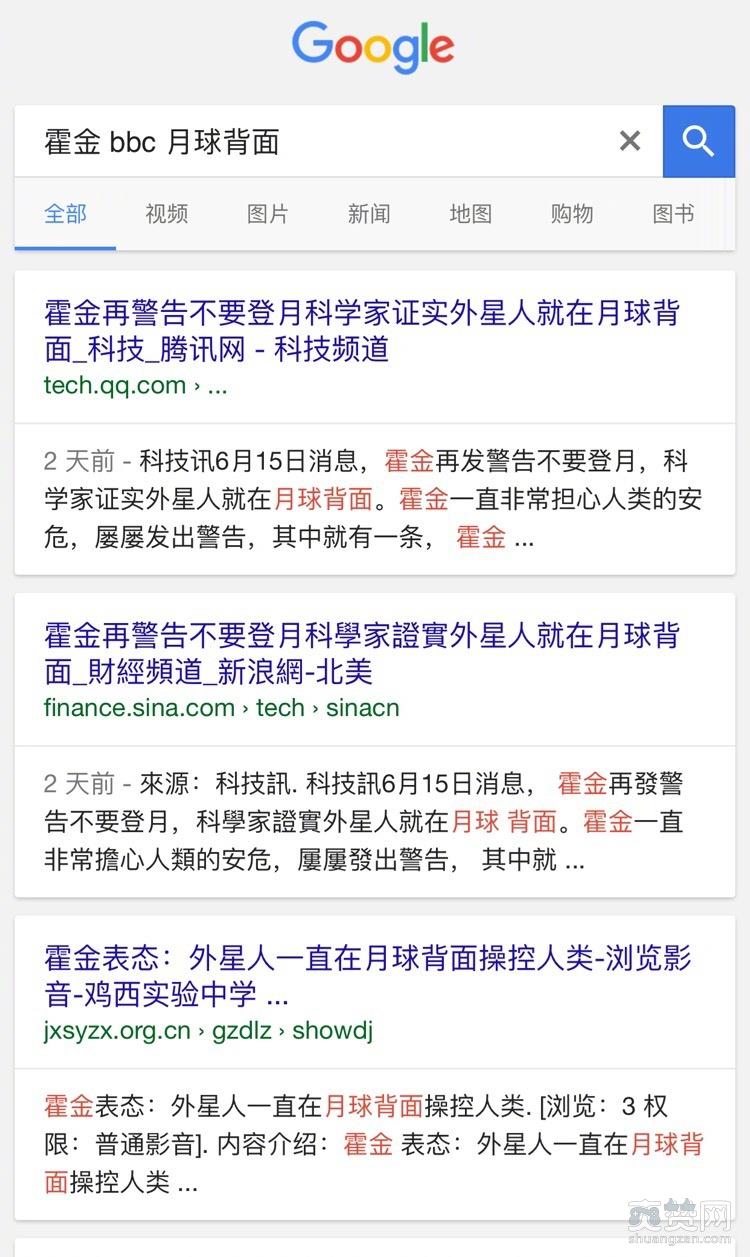Select the 全部 tab
This screenshot has width=750, height=1257.
coord(65,214)
